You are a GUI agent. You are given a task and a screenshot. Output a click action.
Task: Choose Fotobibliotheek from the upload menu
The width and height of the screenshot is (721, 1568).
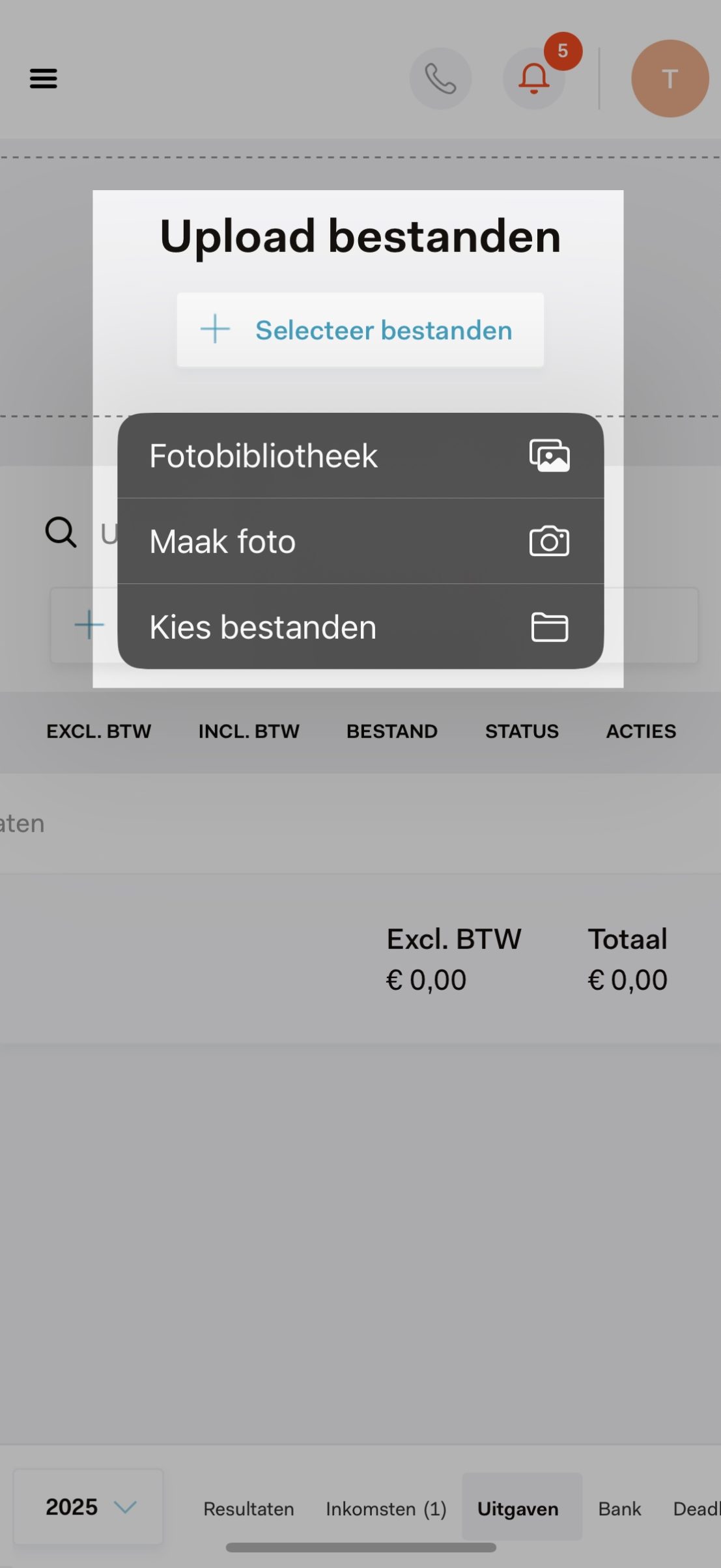pos(360,455)
